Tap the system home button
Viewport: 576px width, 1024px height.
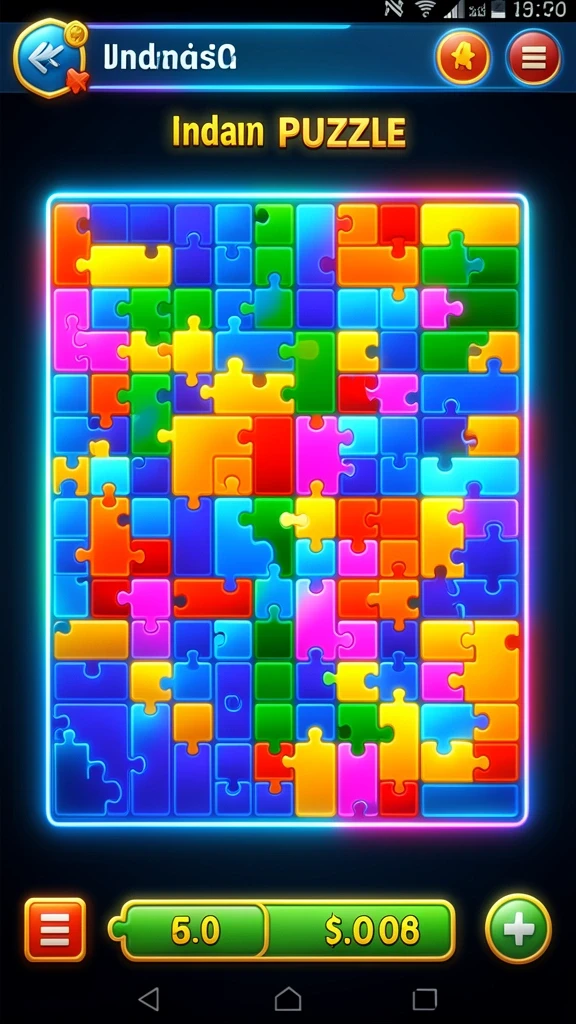coord(287,999)
